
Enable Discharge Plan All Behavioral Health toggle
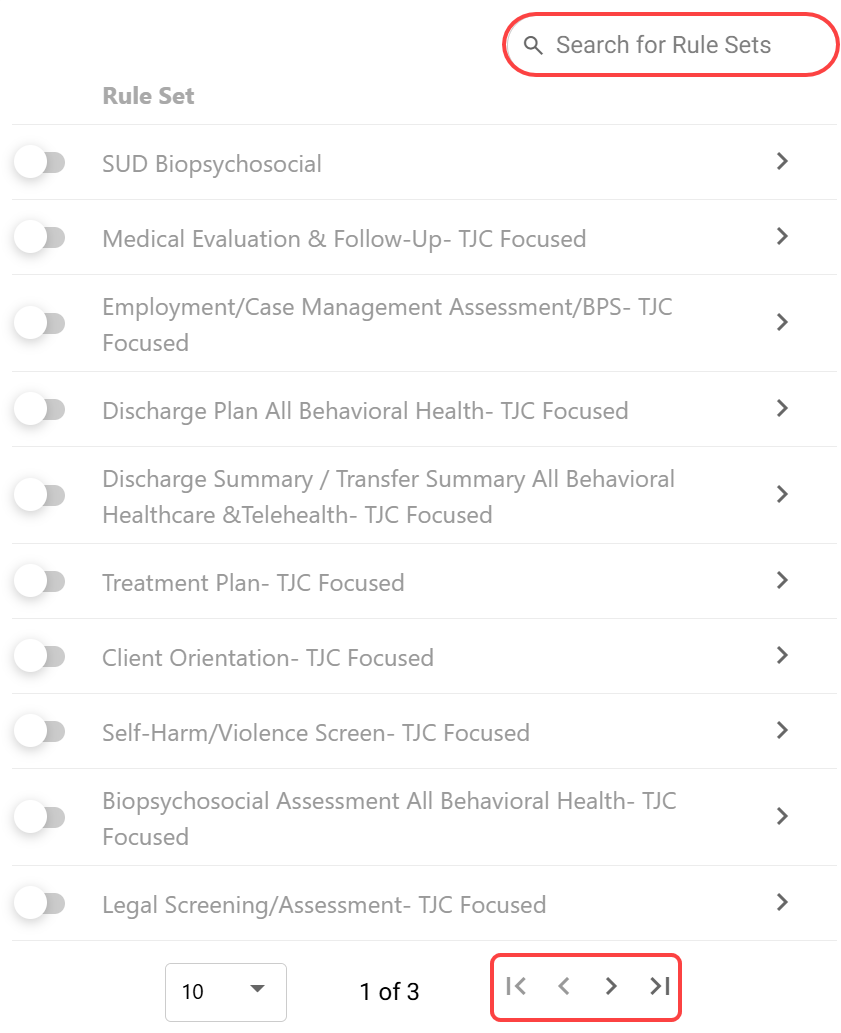pyautogui.click(x=40, y=409)
